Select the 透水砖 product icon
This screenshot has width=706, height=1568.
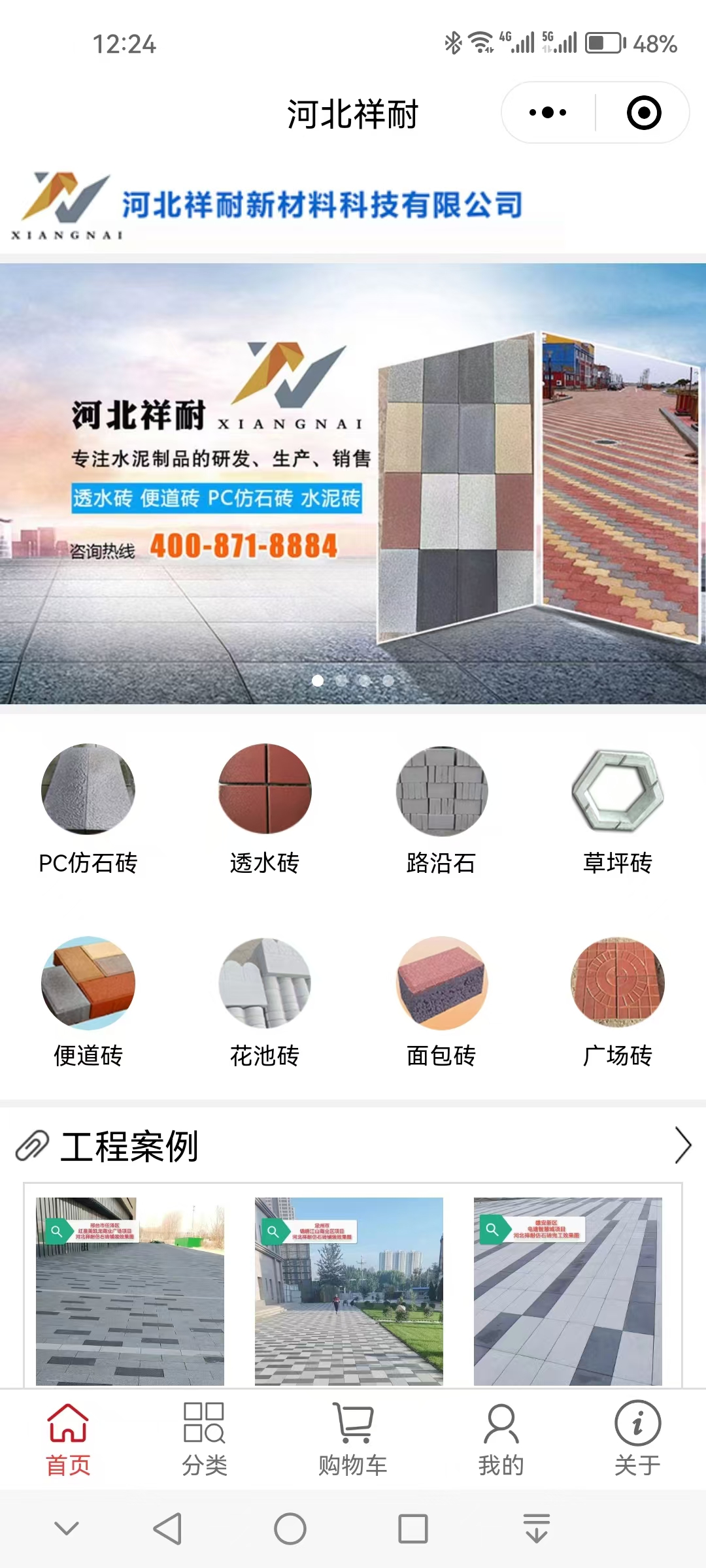265,791
